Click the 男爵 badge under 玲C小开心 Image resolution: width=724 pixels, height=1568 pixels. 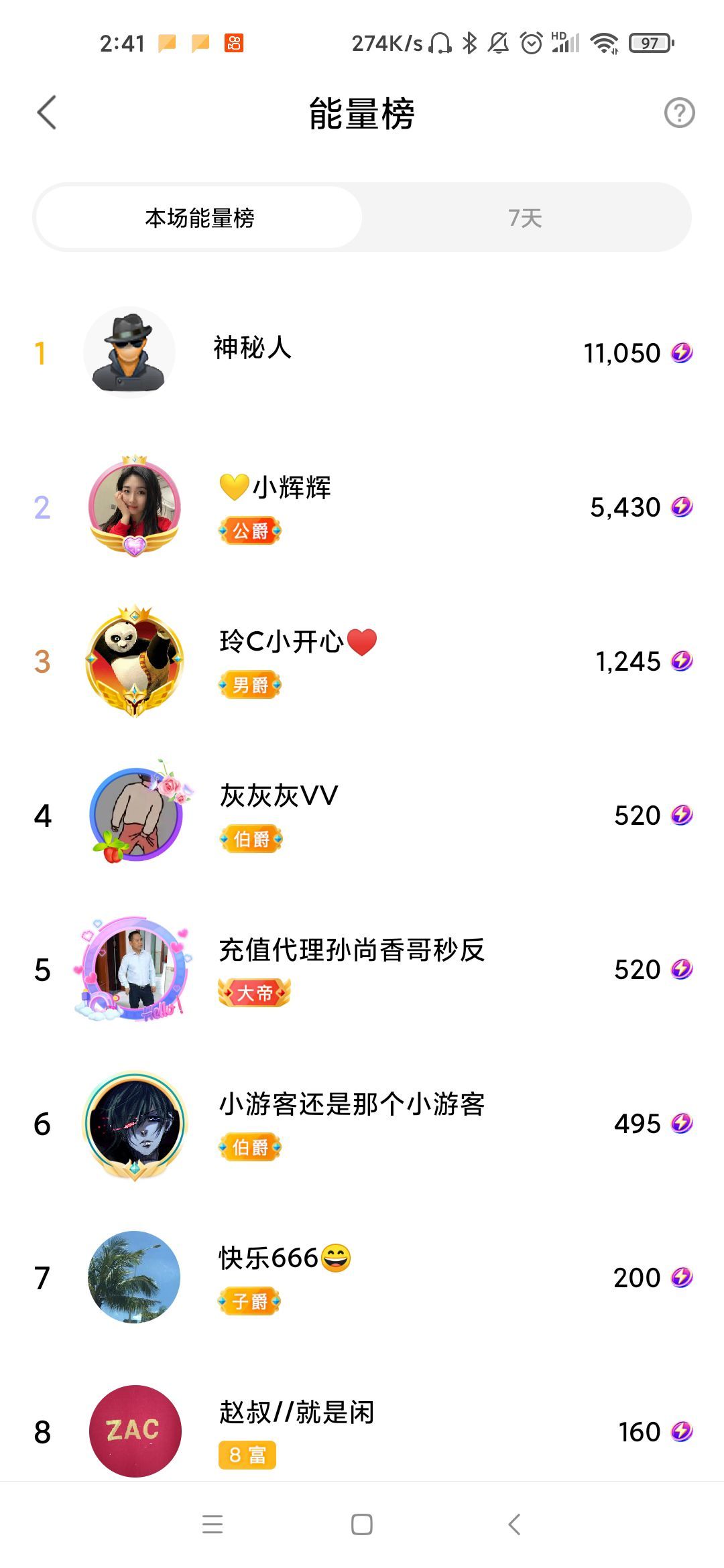pyautogui.click(x=250, y=685)
